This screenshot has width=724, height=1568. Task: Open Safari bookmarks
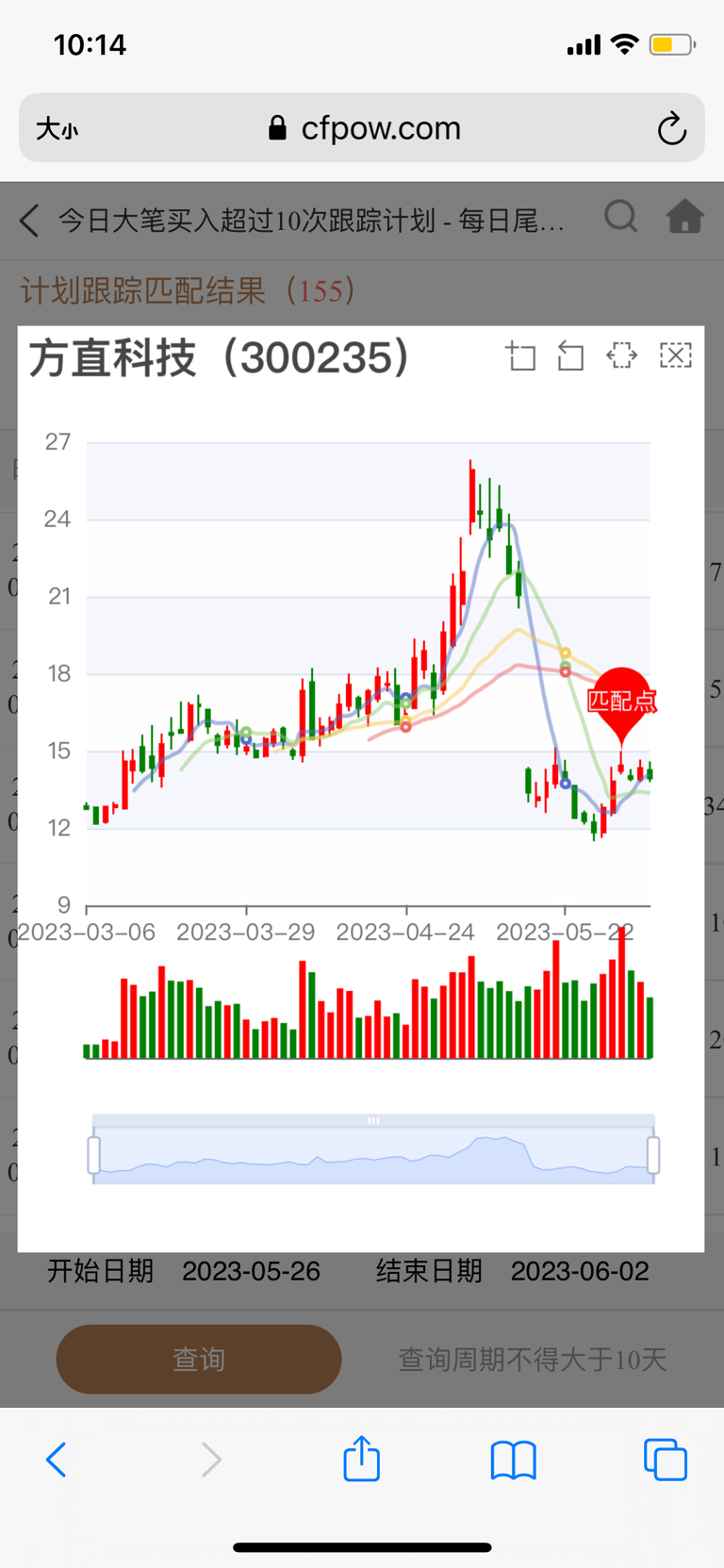(513, 1460)
